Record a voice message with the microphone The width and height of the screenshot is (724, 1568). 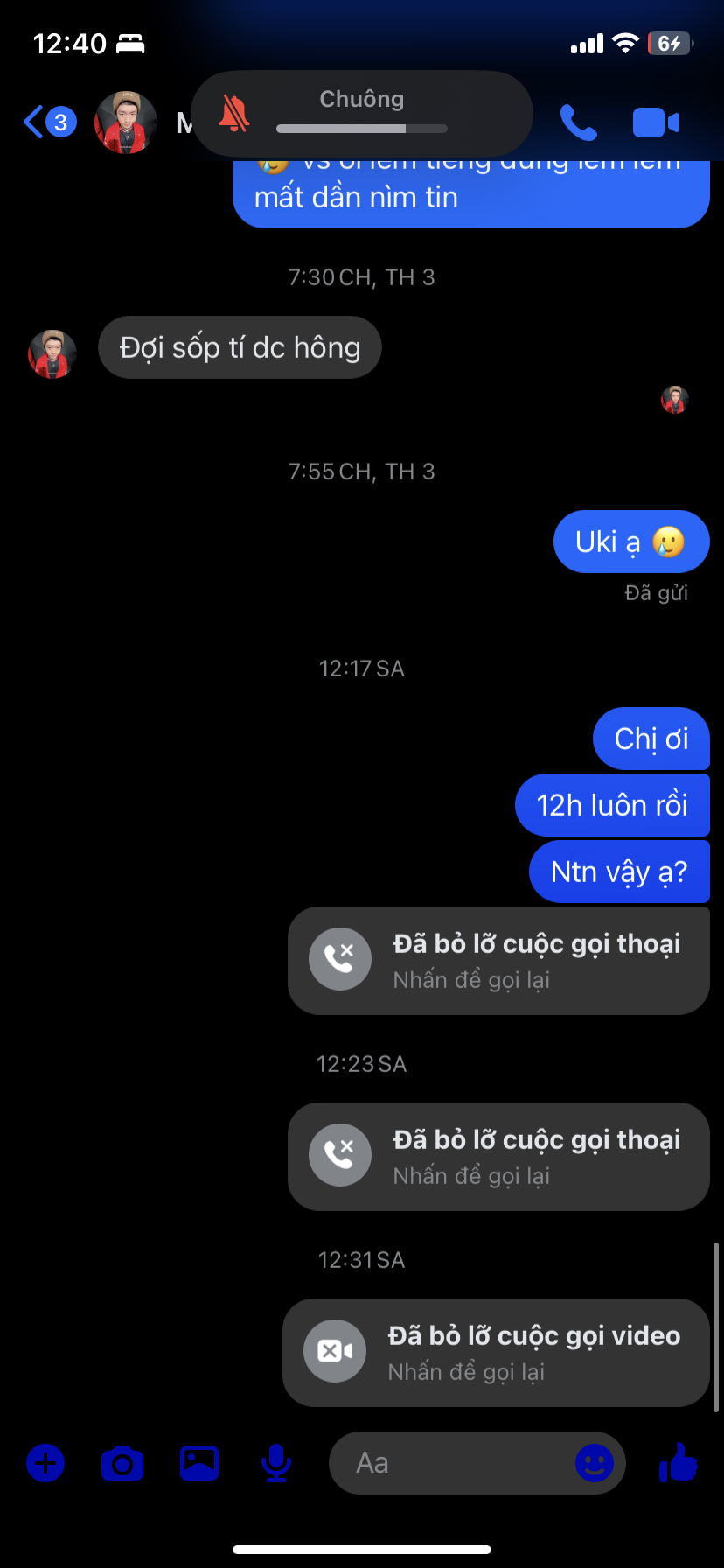pos(276,1463)
